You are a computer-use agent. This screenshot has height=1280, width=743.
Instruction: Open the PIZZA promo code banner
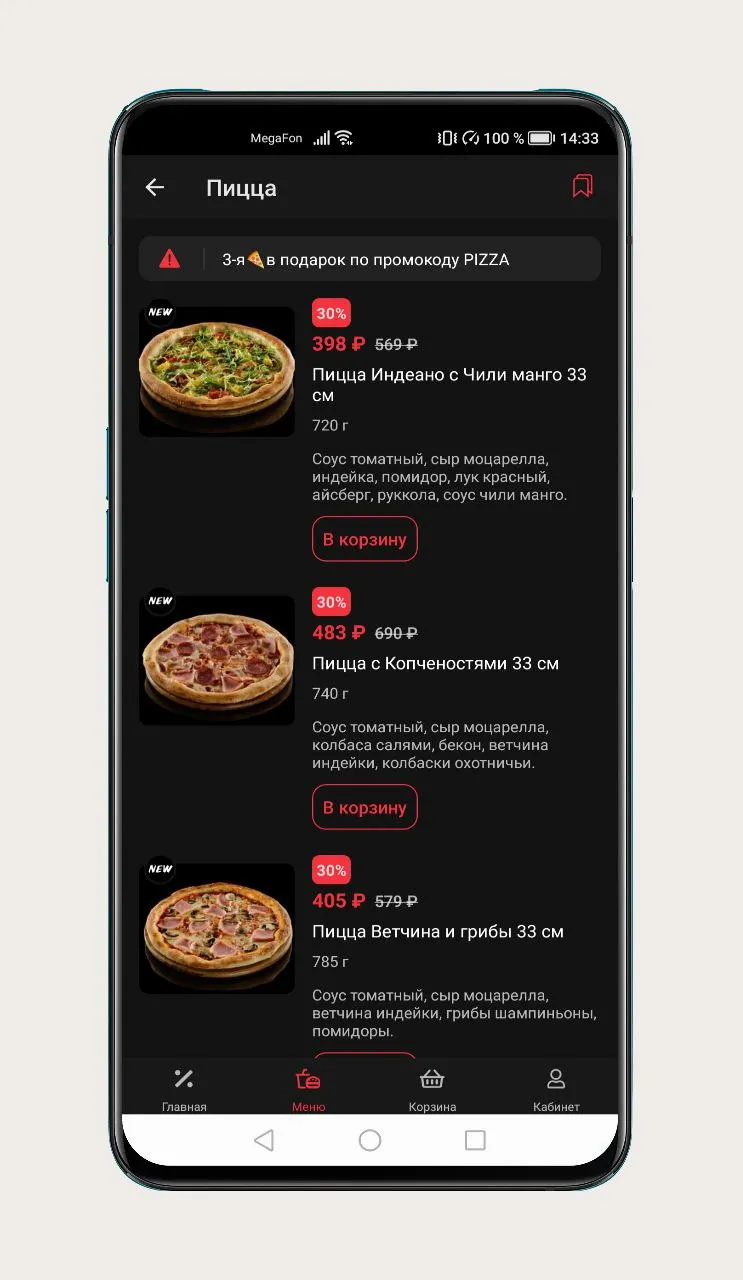(369, 259)
